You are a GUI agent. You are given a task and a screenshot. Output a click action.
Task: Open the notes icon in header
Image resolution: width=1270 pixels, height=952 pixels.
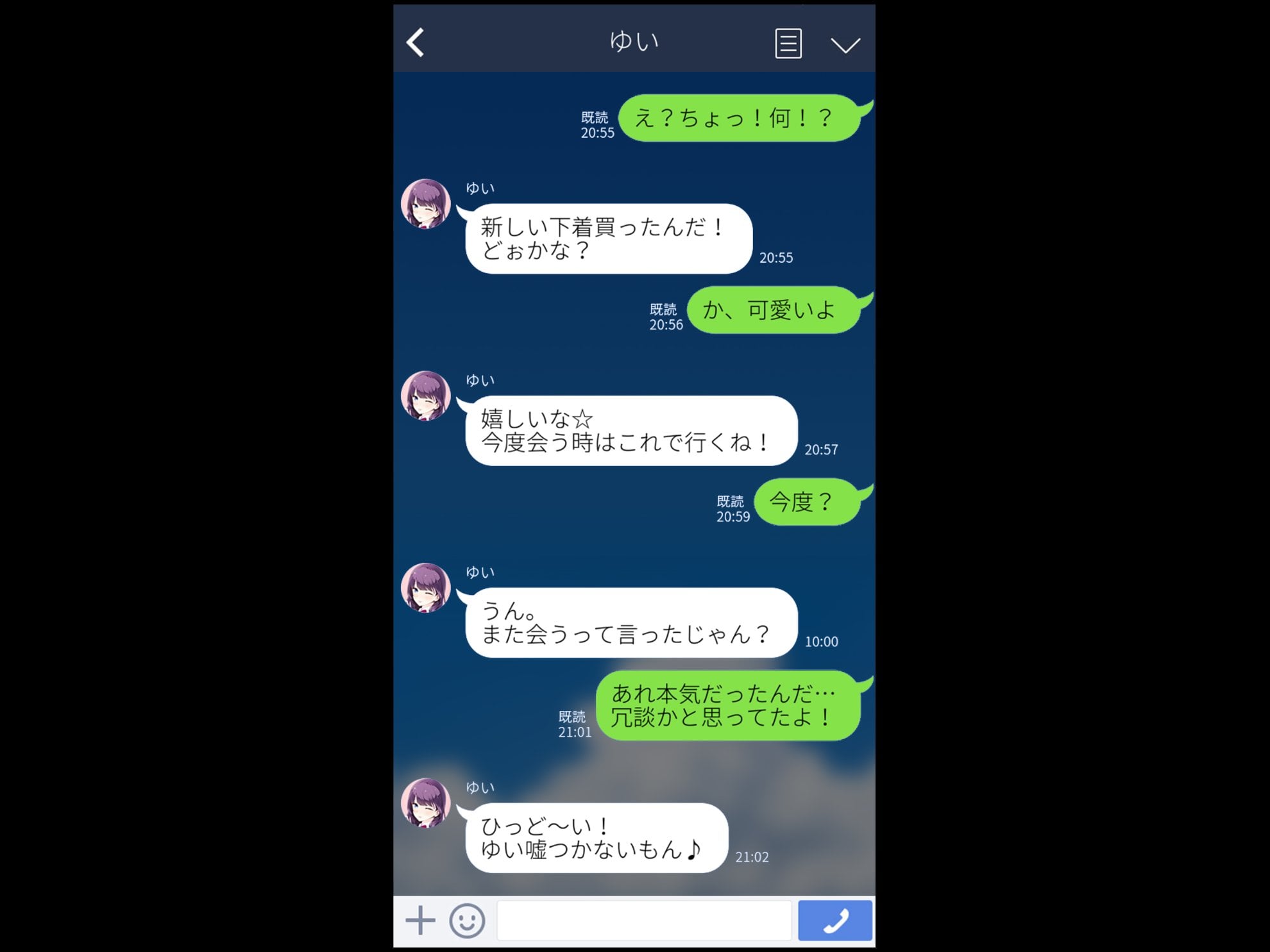click(x=788, y=44)
